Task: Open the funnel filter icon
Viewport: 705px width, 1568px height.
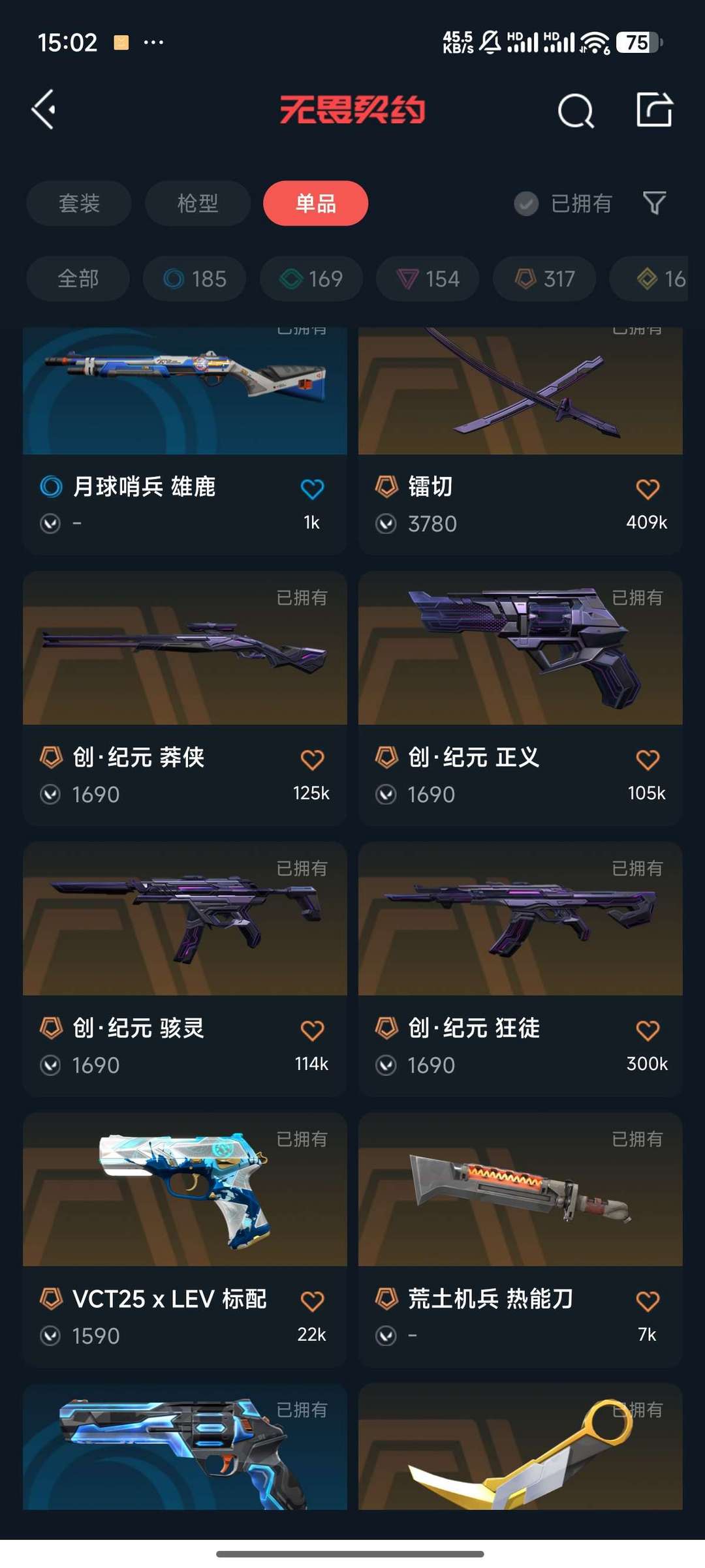Action: 654,203
